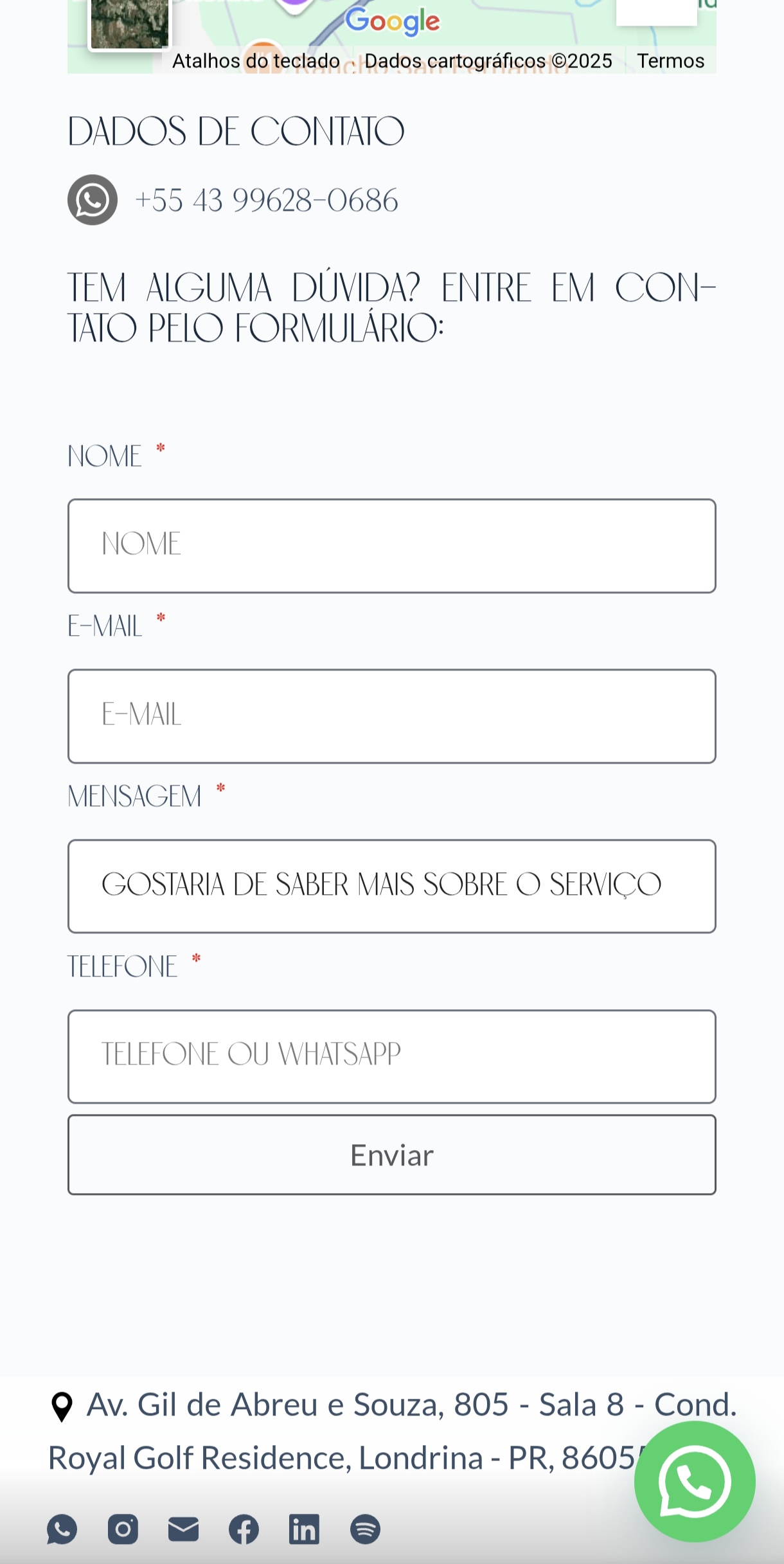Submit the form with Enviar

pyautogui.click(x=392, y=1155)
